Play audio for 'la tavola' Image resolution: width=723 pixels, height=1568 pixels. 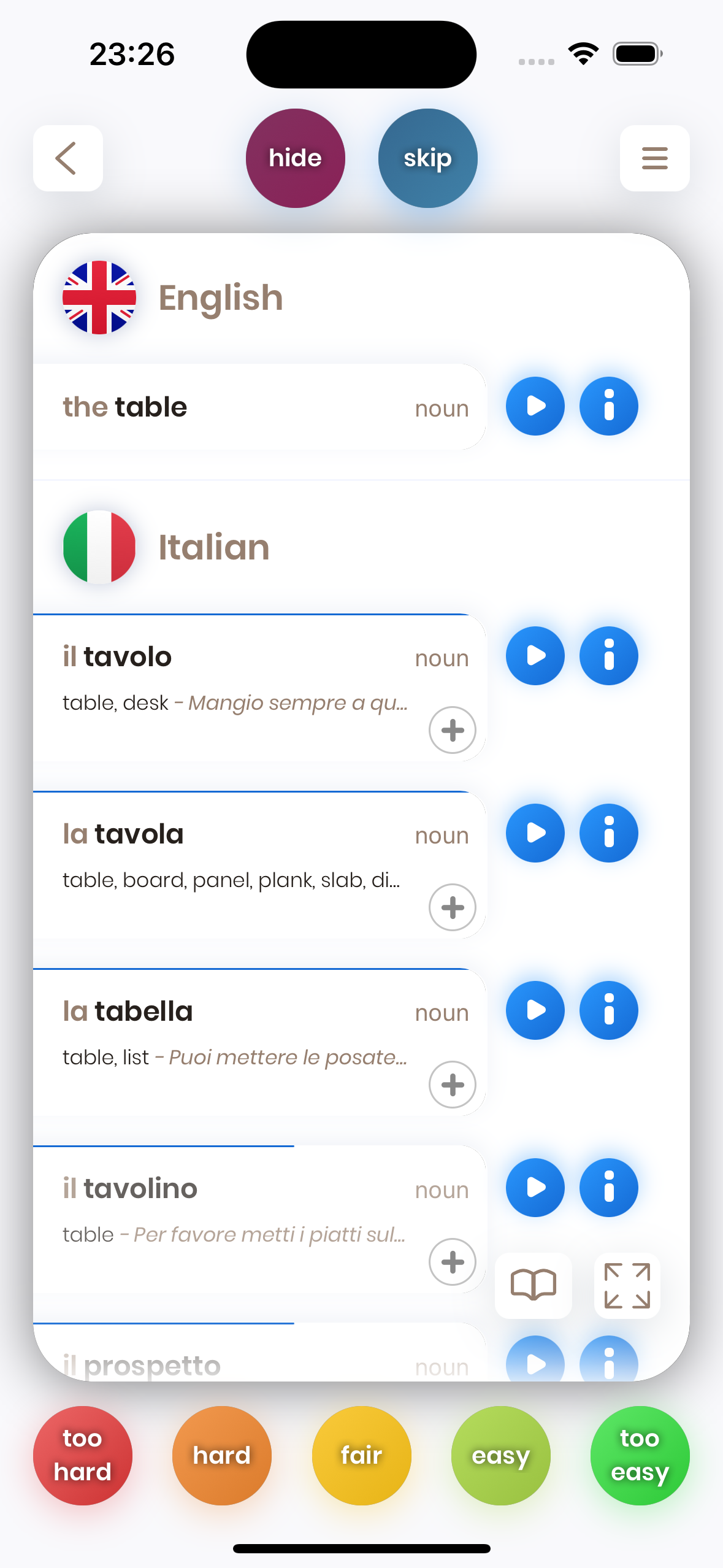point(535,833)
